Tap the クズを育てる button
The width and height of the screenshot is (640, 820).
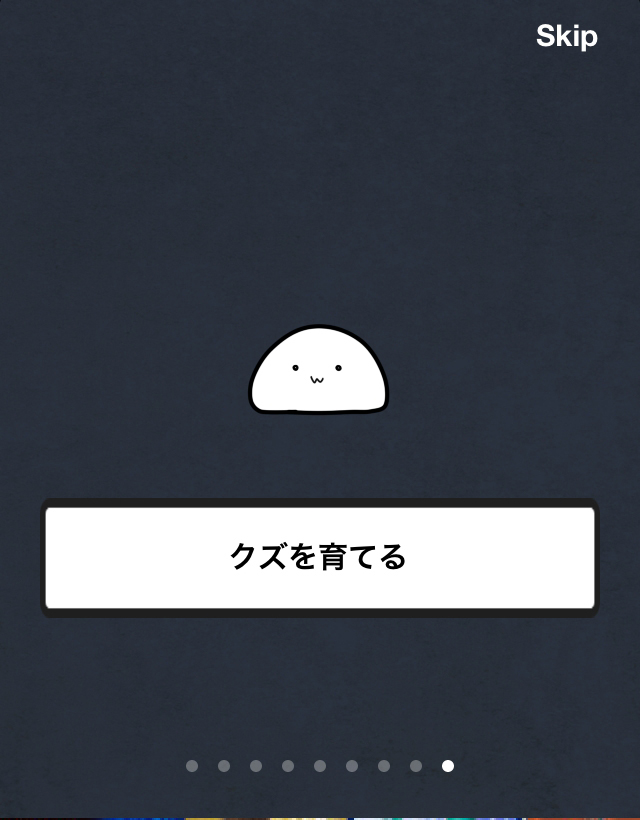(319, 557)
